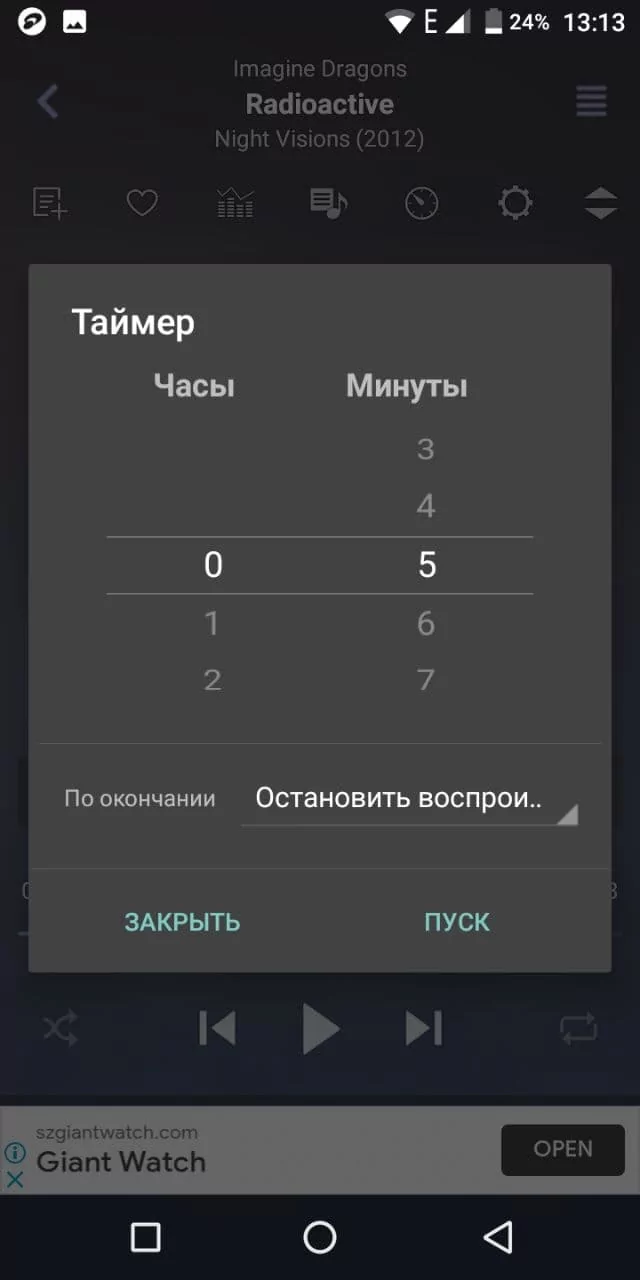Choose 7 minutes in the picker

pyautogui.click(x=426, y=680)
